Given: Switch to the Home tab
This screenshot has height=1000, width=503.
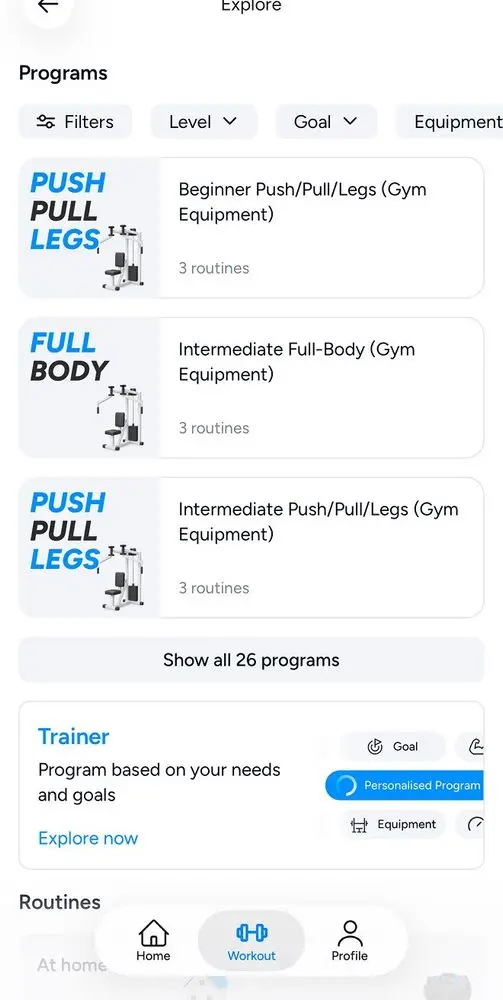Looking at the screenshot, I should [x=153, y=941].
